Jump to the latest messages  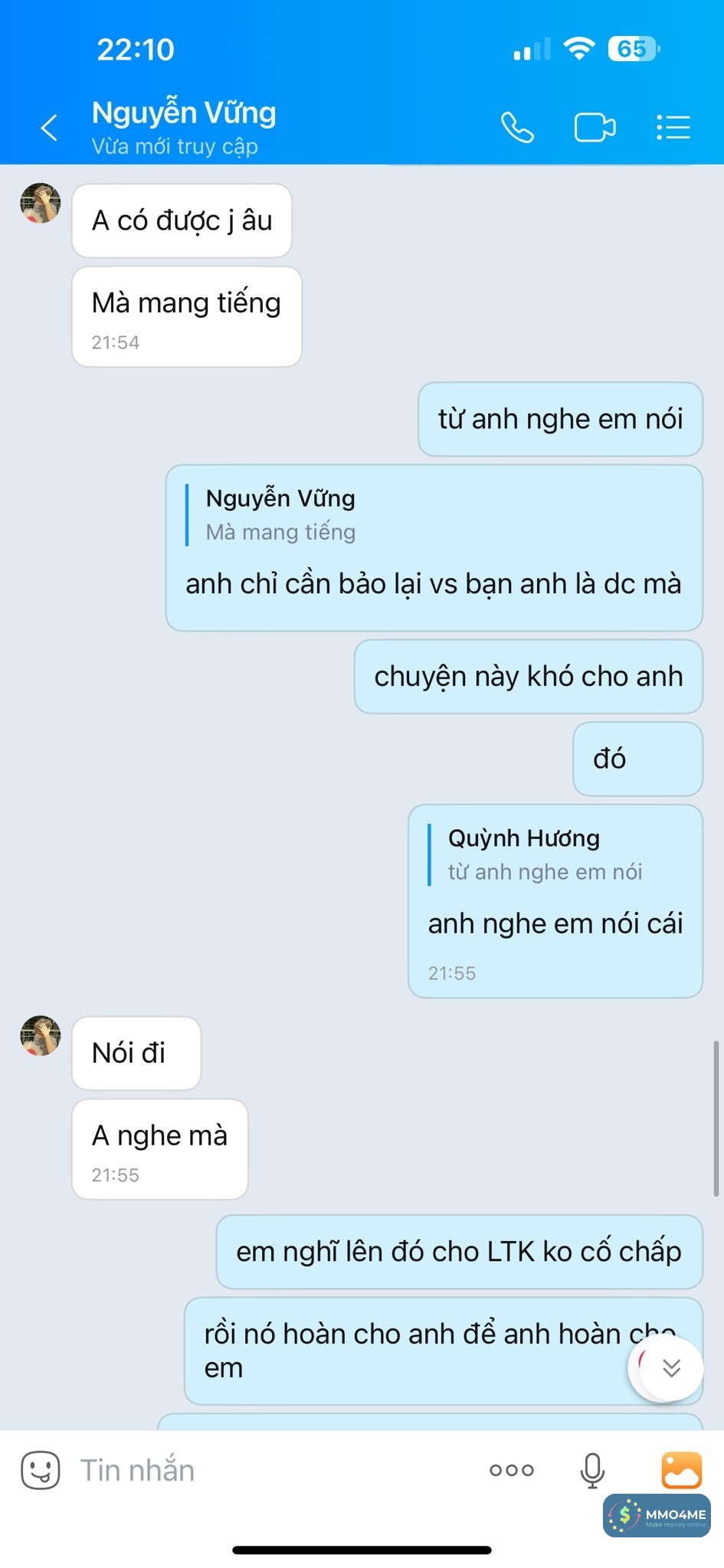[671, 1368]
